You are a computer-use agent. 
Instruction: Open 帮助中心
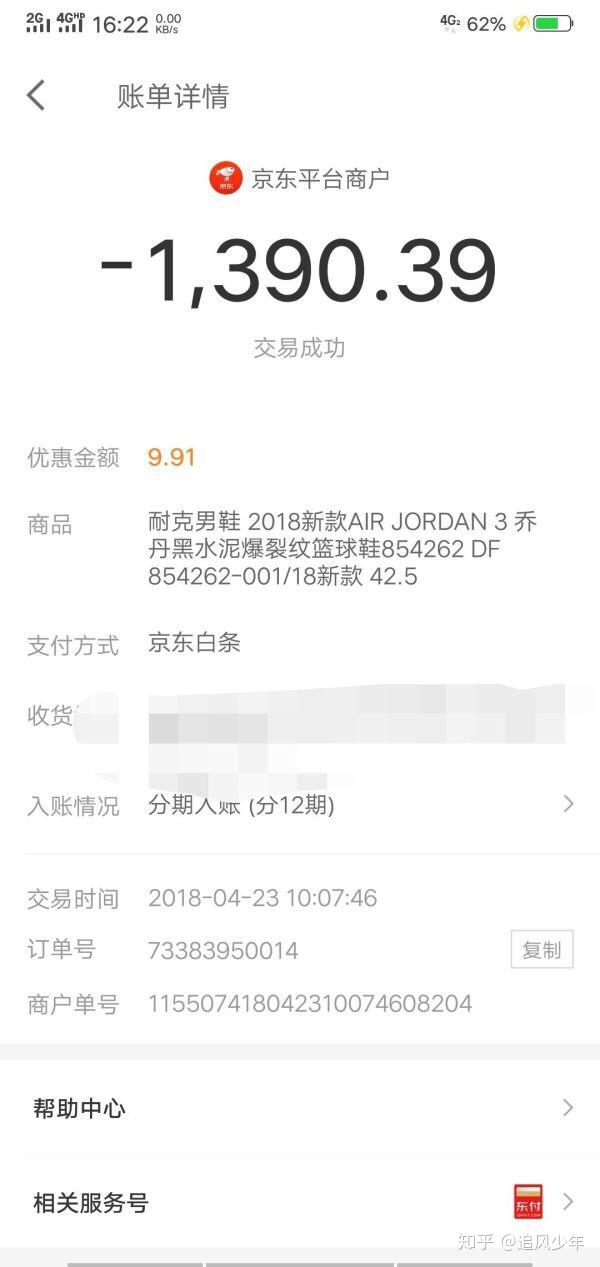click(300, 1108)
